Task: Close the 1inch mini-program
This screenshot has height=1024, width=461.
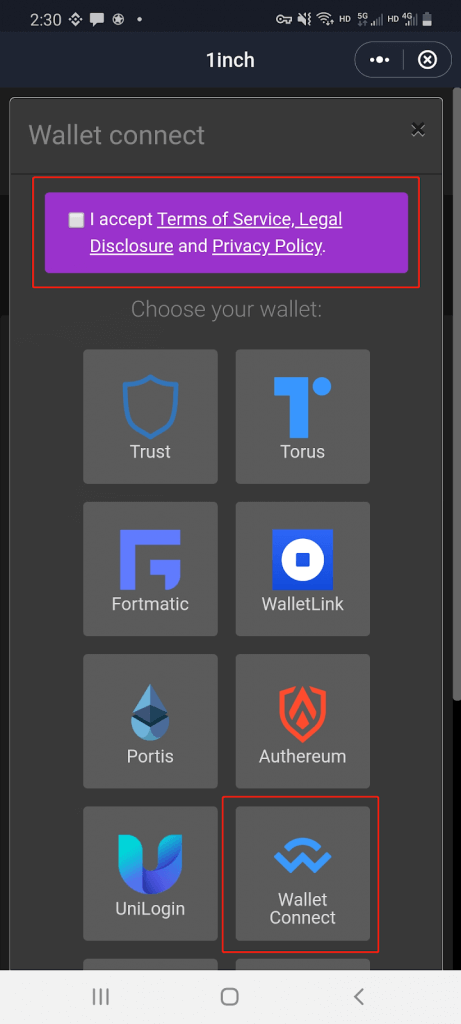Action: click(427, 60)
